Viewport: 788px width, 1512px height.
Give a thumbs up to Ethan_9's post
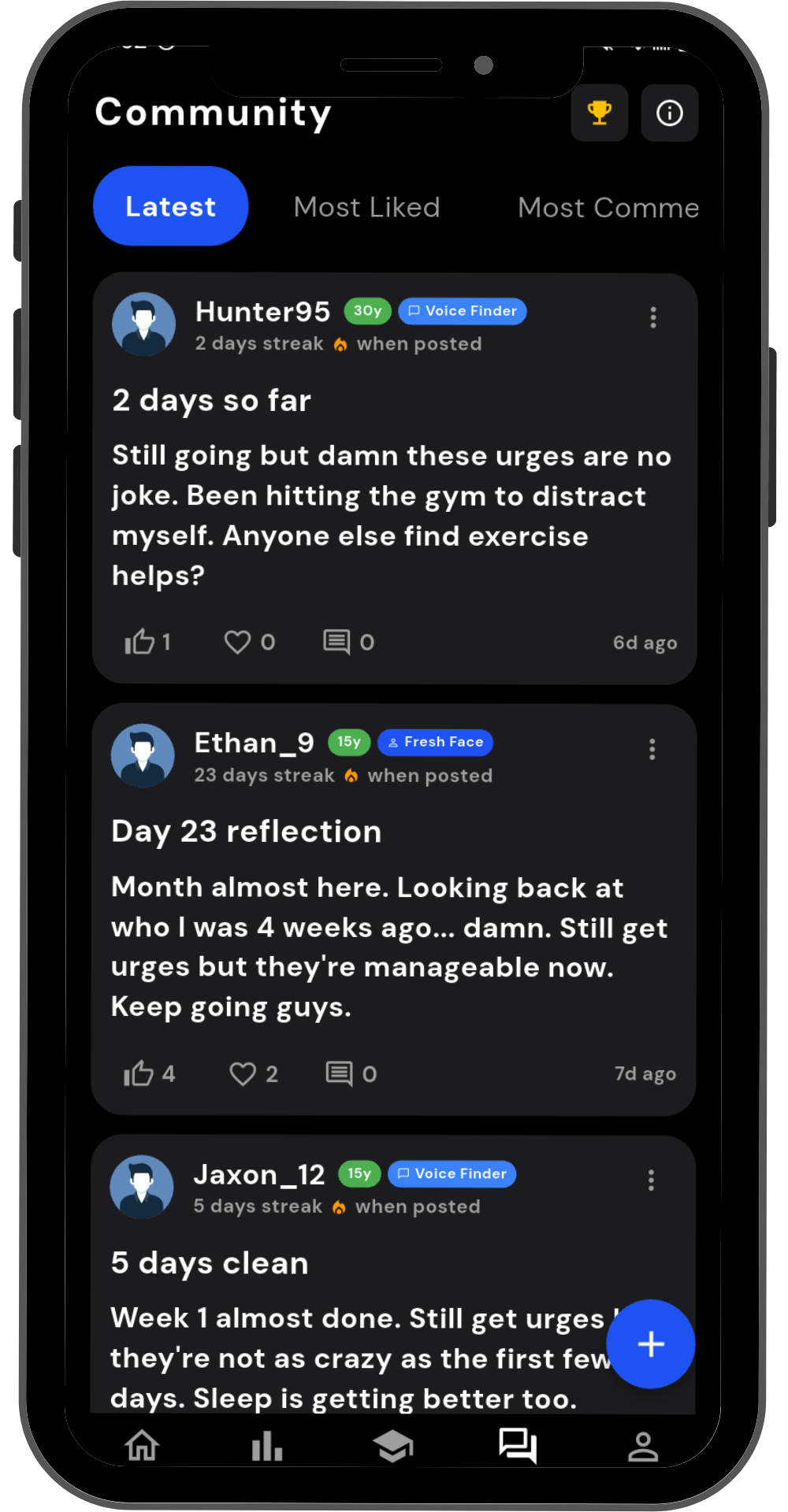tap(139, 1073)
